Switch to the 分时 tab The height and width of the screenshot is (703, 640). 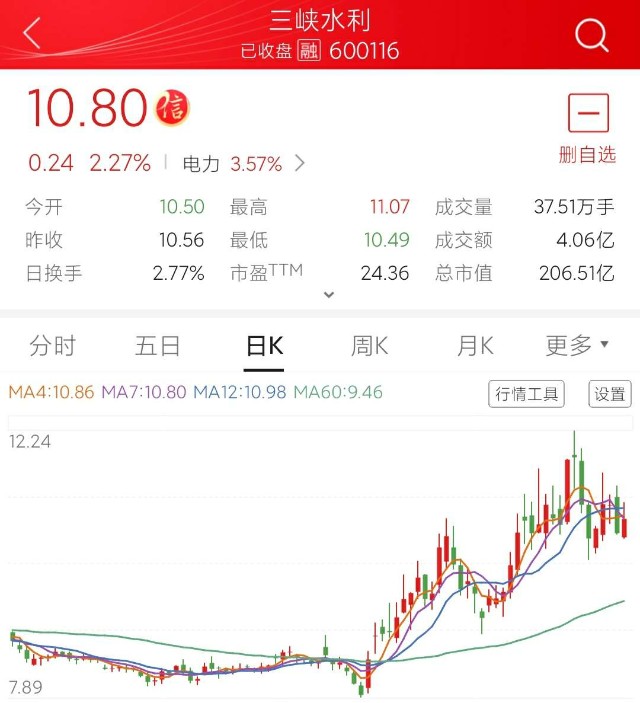53,346
